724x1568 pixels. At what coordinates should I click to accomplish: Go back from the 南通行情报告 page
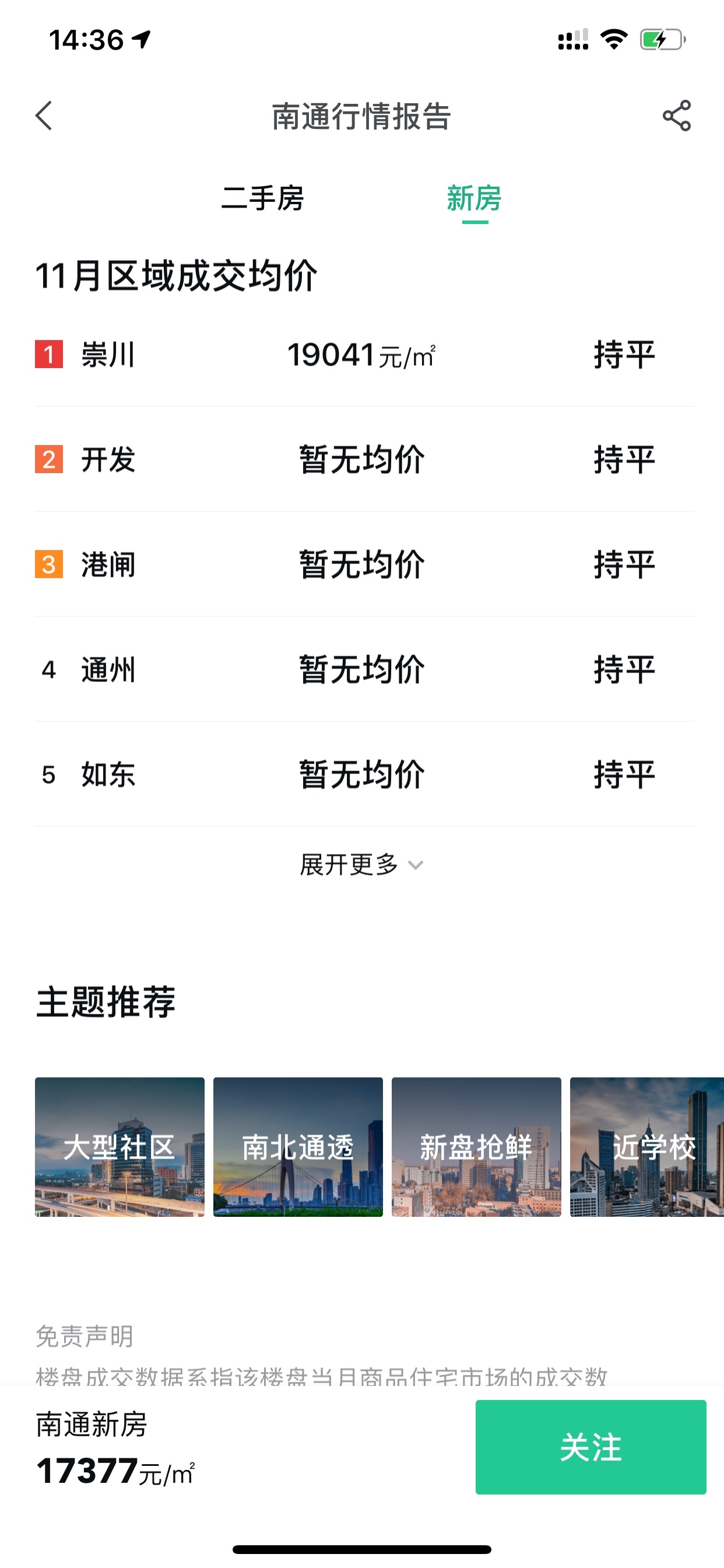click(x=44, y=116)
